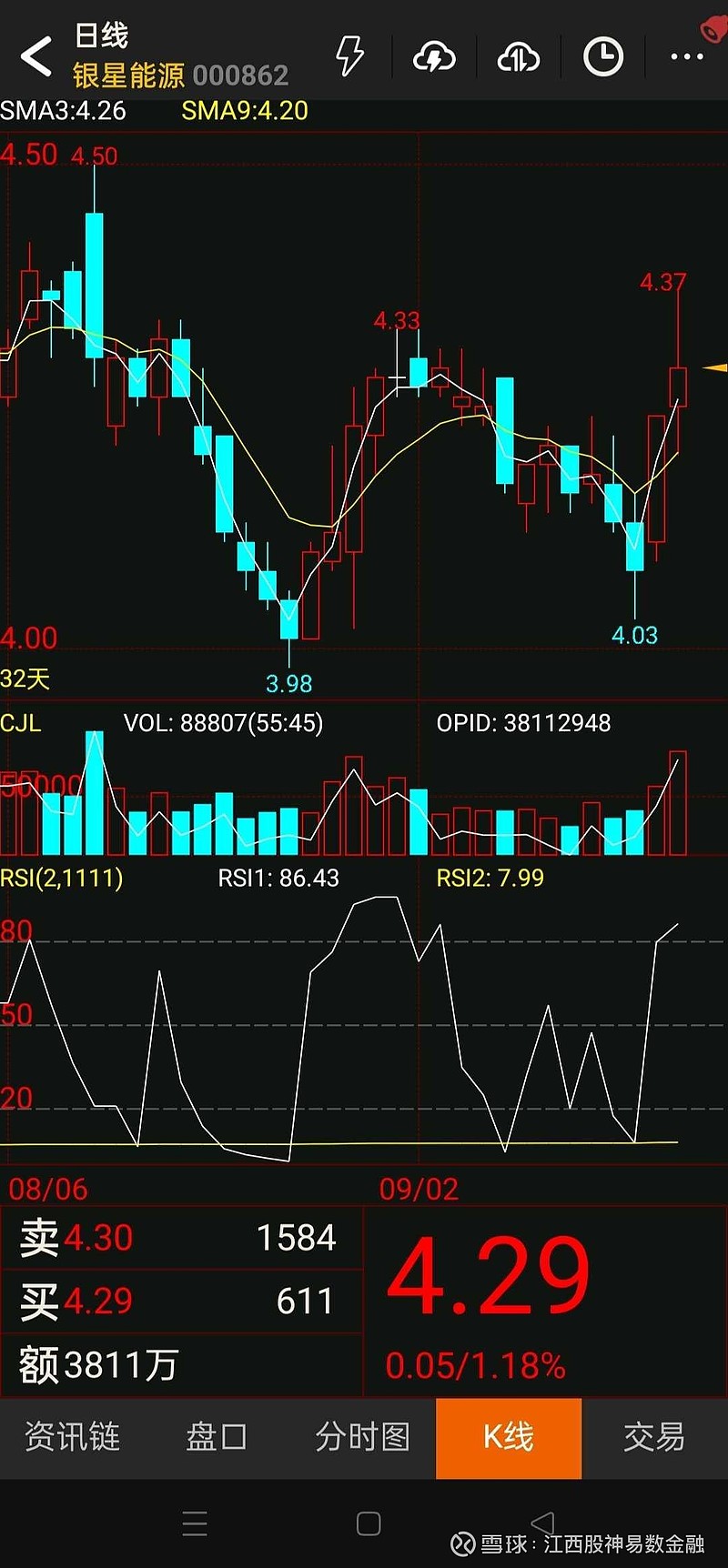Viewport: 728px width, 1568px height.
Task: Open the clock history icon
Action: [x=601, y=57]
